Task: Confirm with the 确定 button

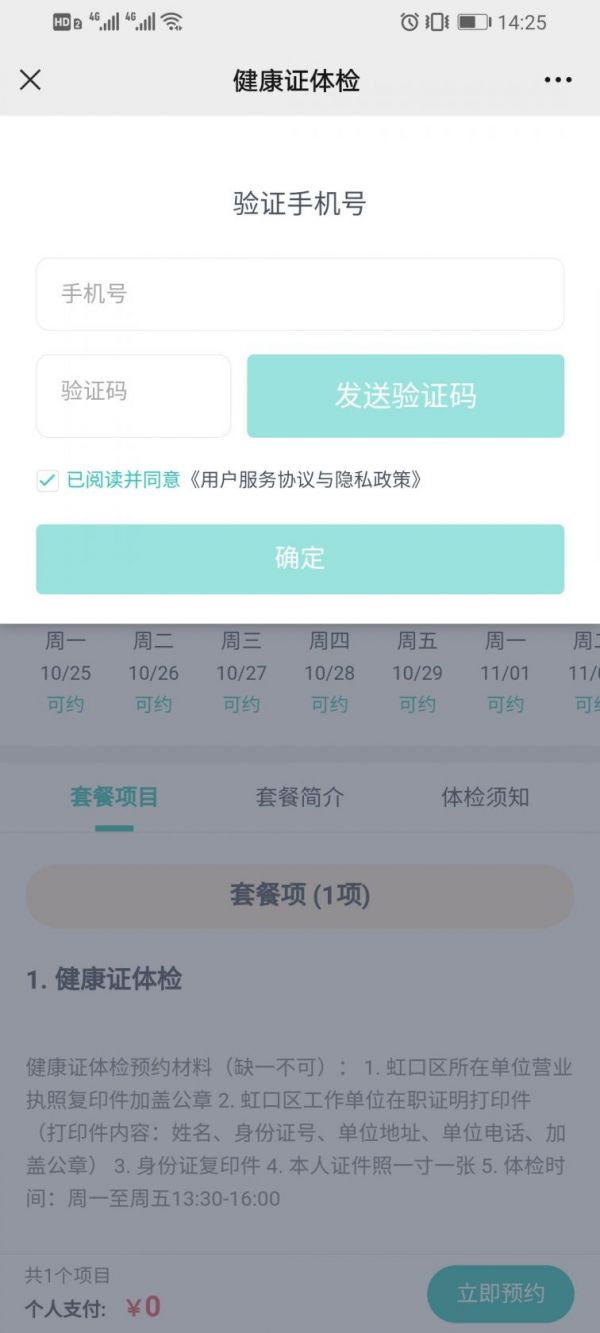Action: pyautogui.click(x=300, y=558)
